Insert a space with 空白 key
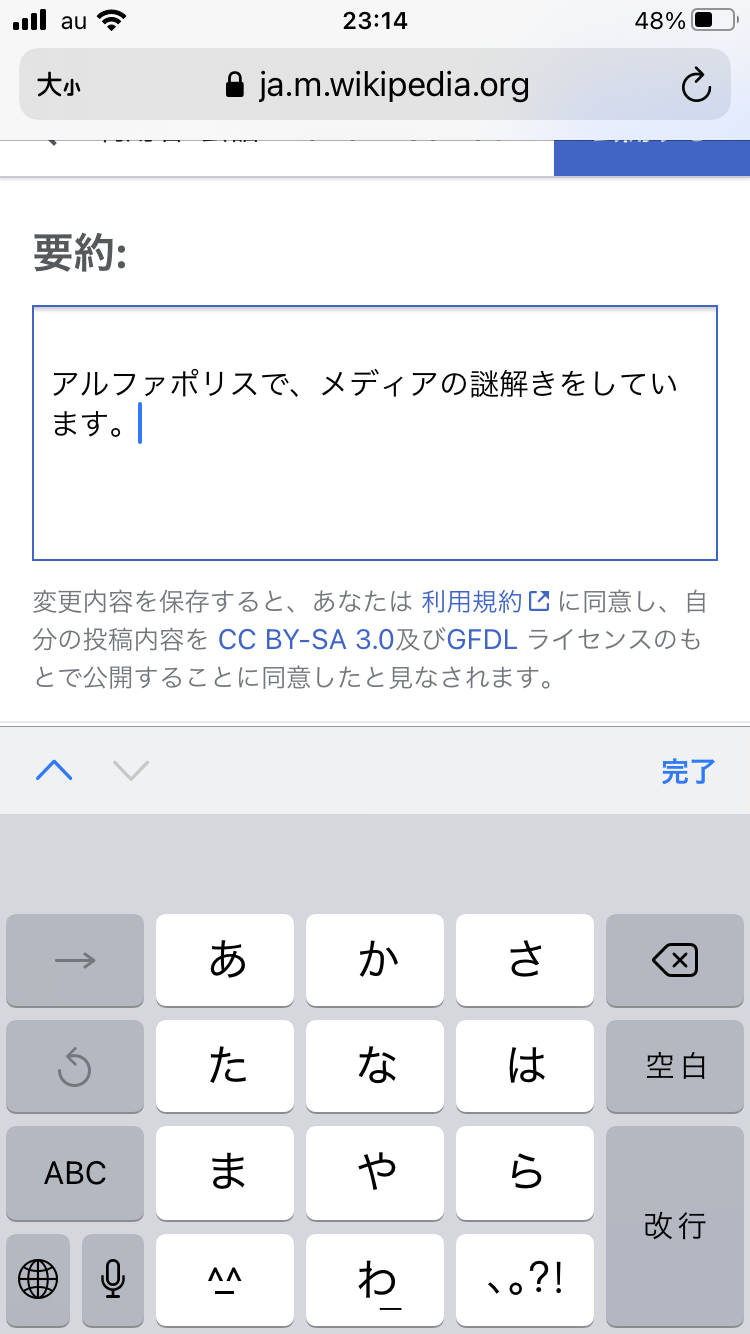The image size is (750, 1334). (x=675, y=1066)
